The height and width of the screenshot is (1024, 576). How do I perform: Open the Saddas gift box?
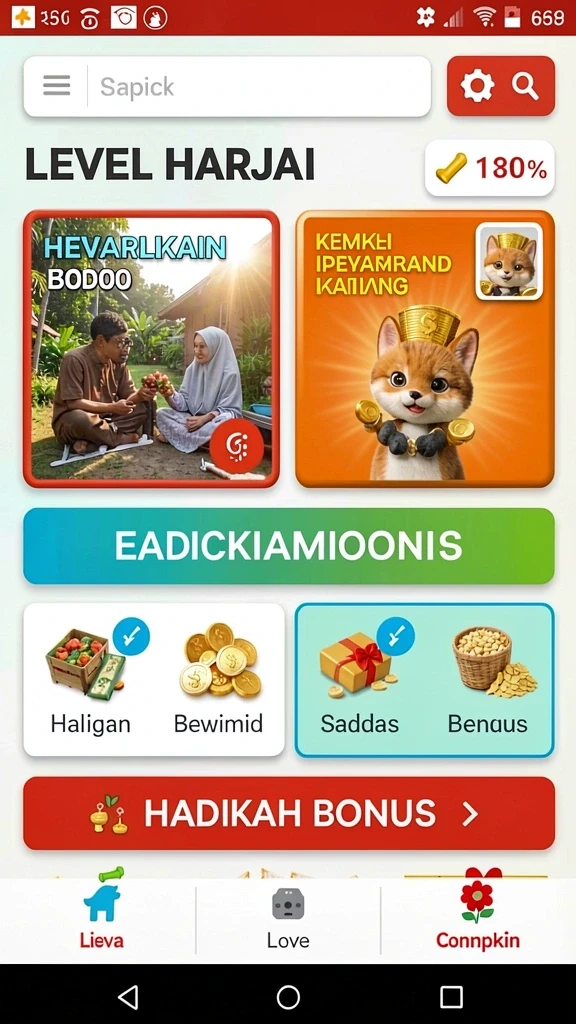[360, 679]
